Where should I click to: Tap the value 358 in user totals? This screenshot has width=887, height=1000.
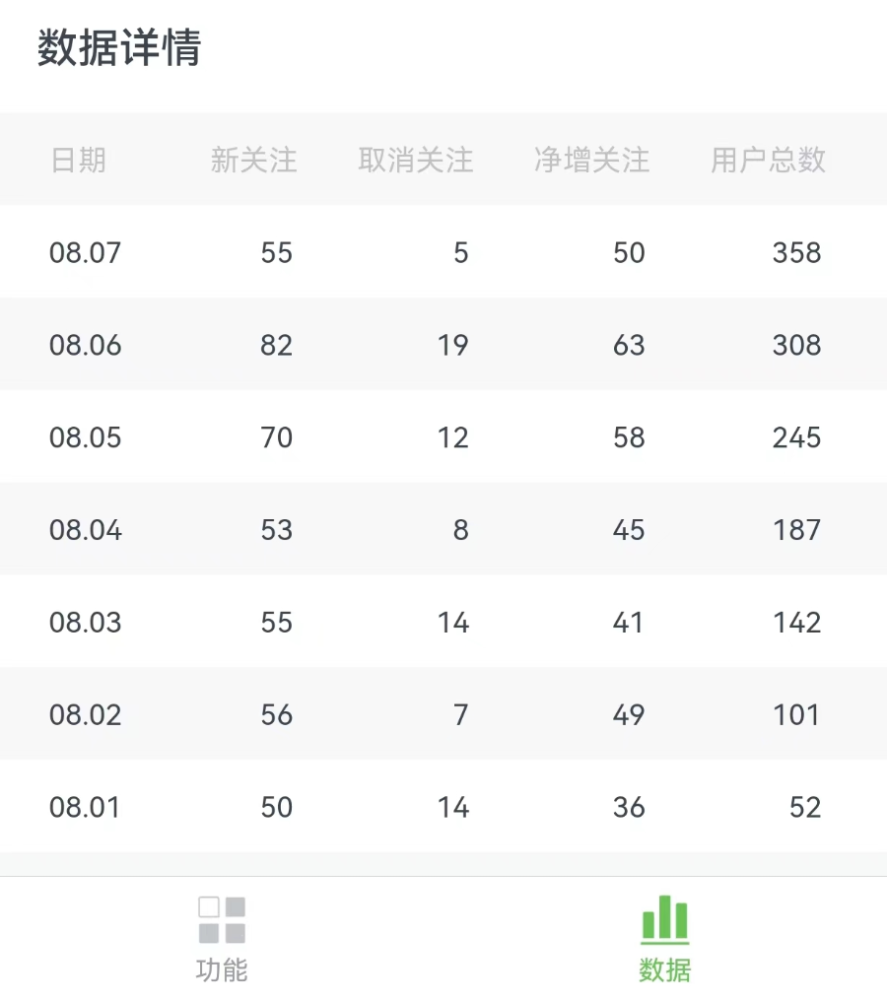(796, 253)
